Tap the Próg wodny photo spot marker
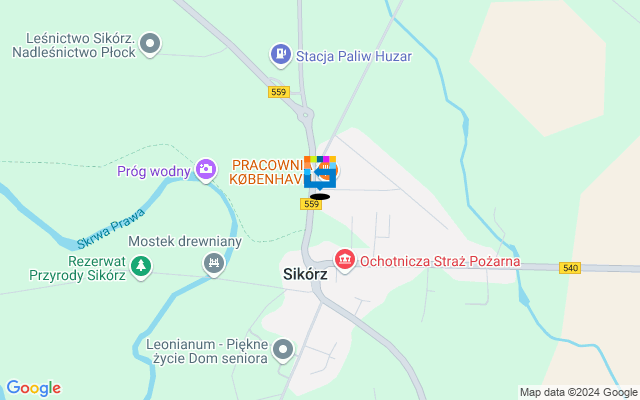This screenshot has height=400, width=640. coord(206,170)
